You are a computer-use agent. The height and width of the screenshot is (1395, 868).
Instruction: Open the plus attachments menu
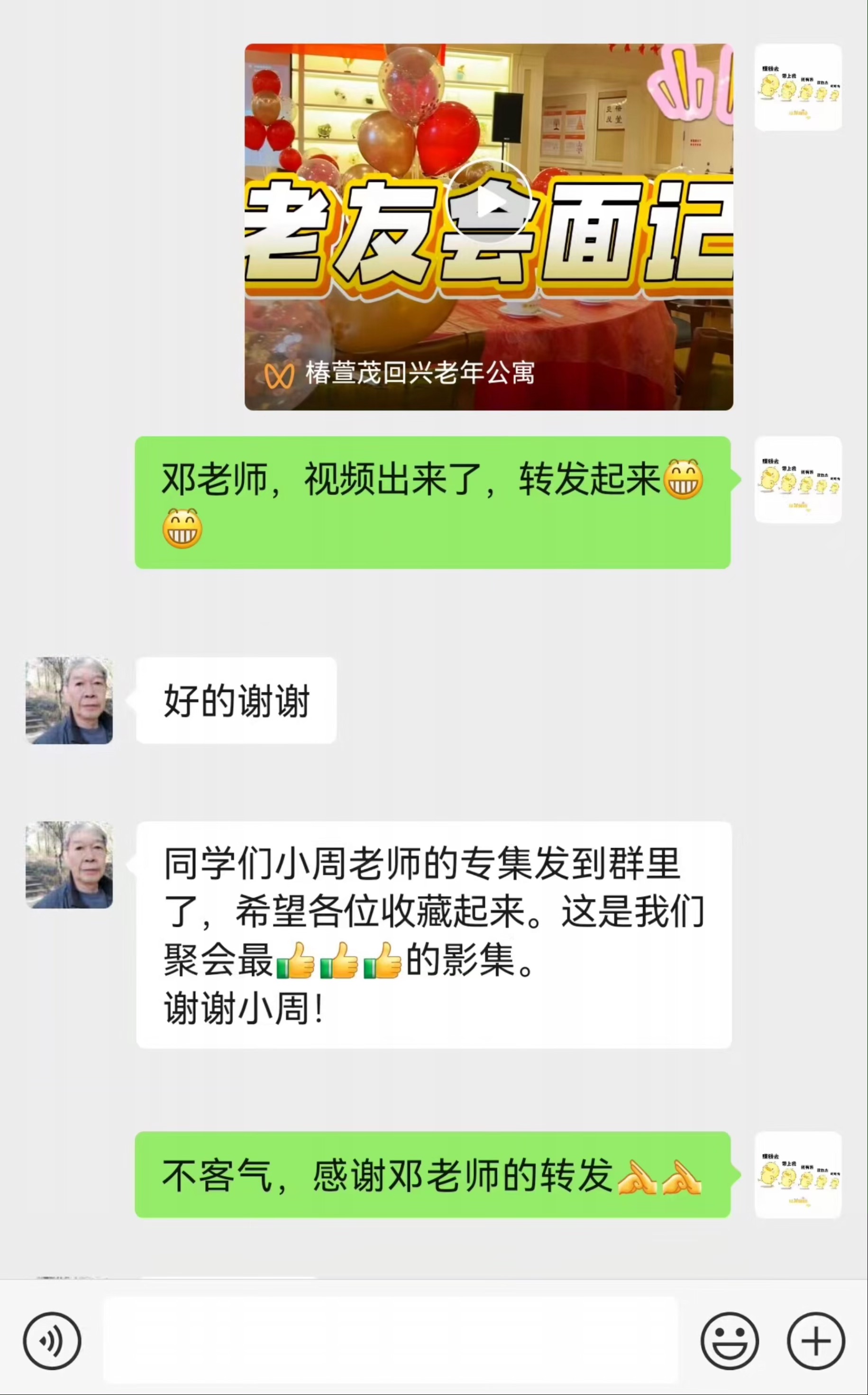(815, 1340)
